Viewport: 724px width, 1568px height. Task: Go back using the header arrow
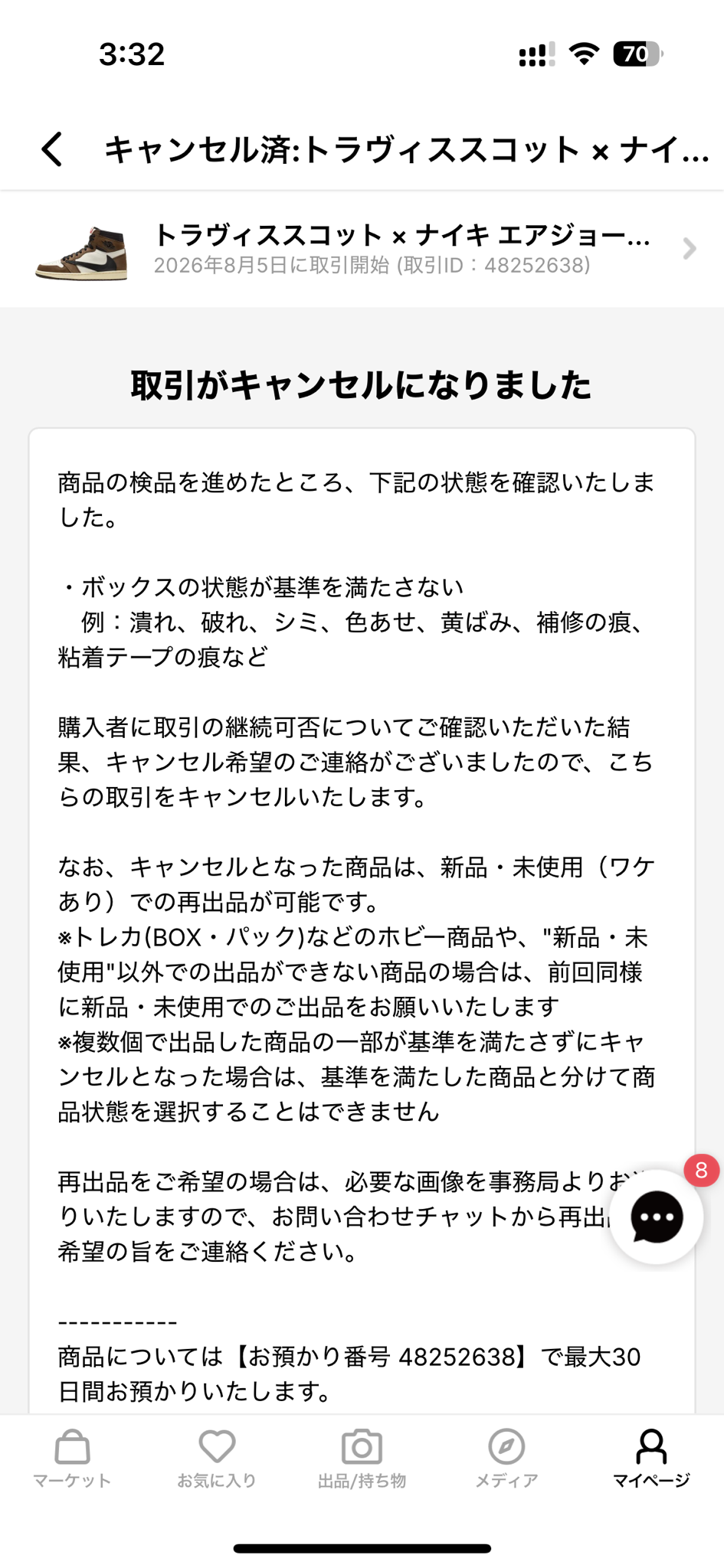point(52,149)
